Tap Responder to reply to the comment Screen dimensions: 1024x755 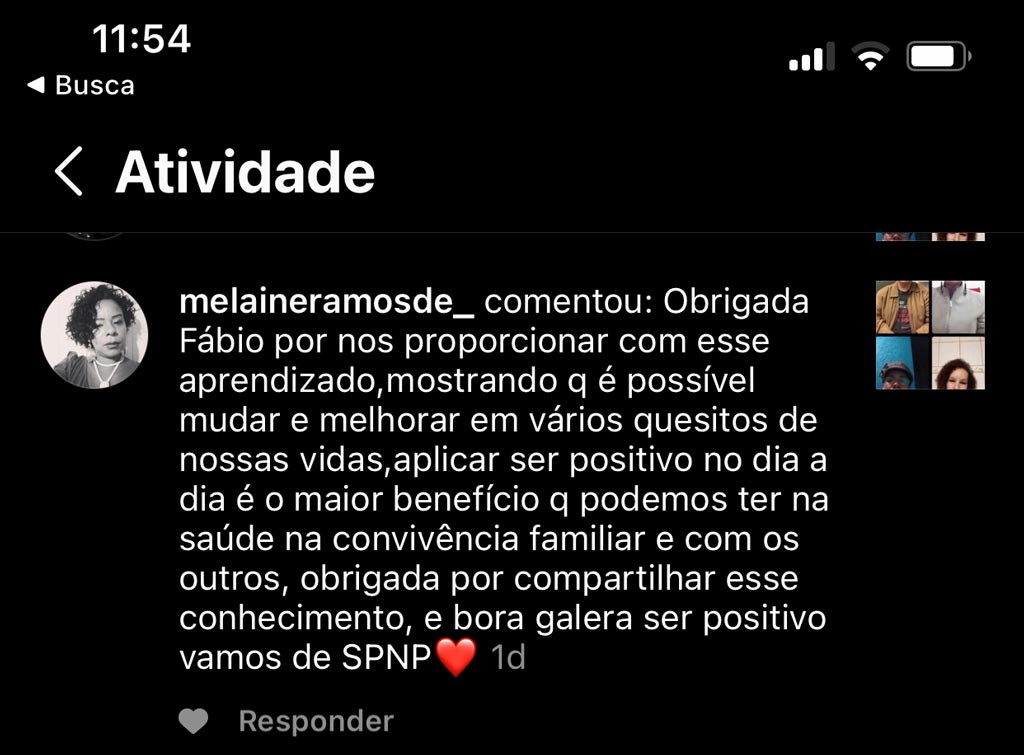coord(316,720)
